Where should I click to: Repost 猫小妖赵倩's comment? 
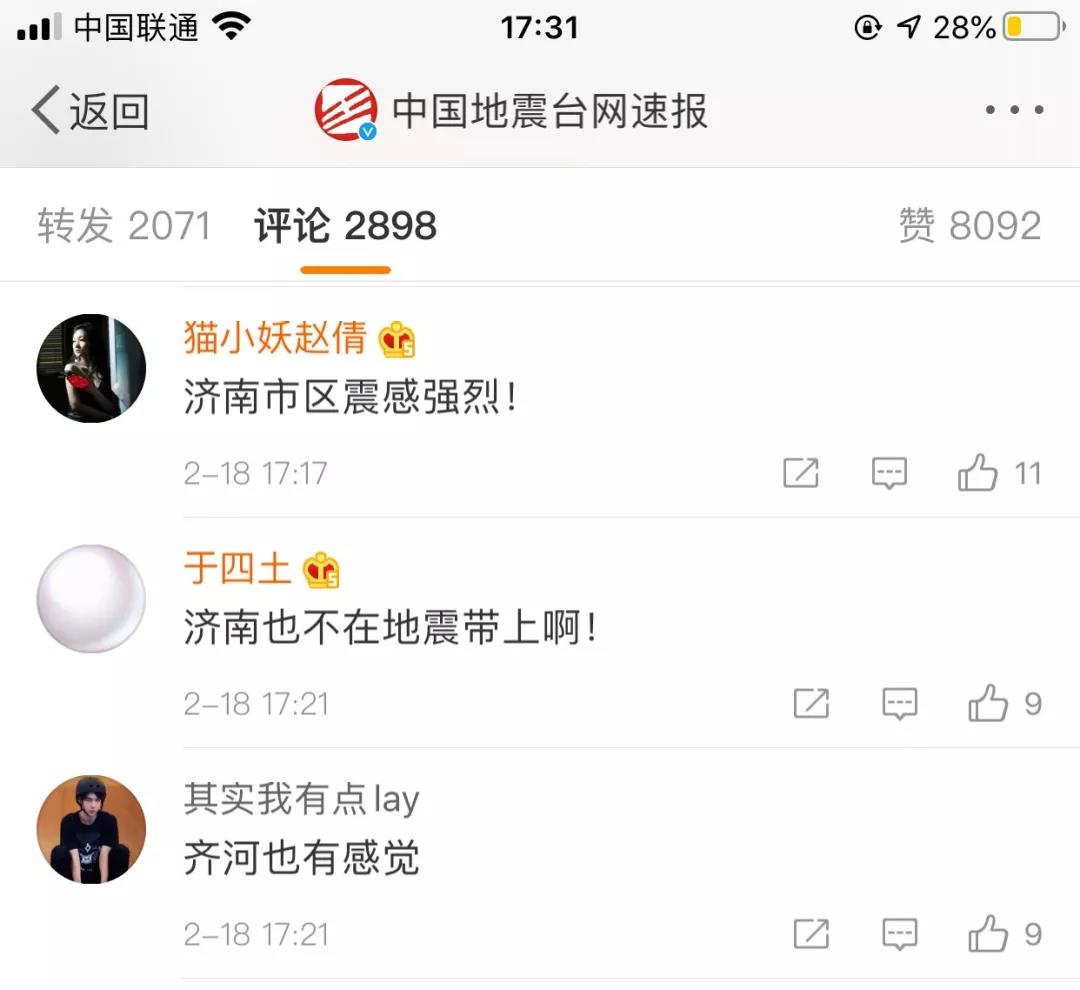pyautogui.click(x=800, y=473)
